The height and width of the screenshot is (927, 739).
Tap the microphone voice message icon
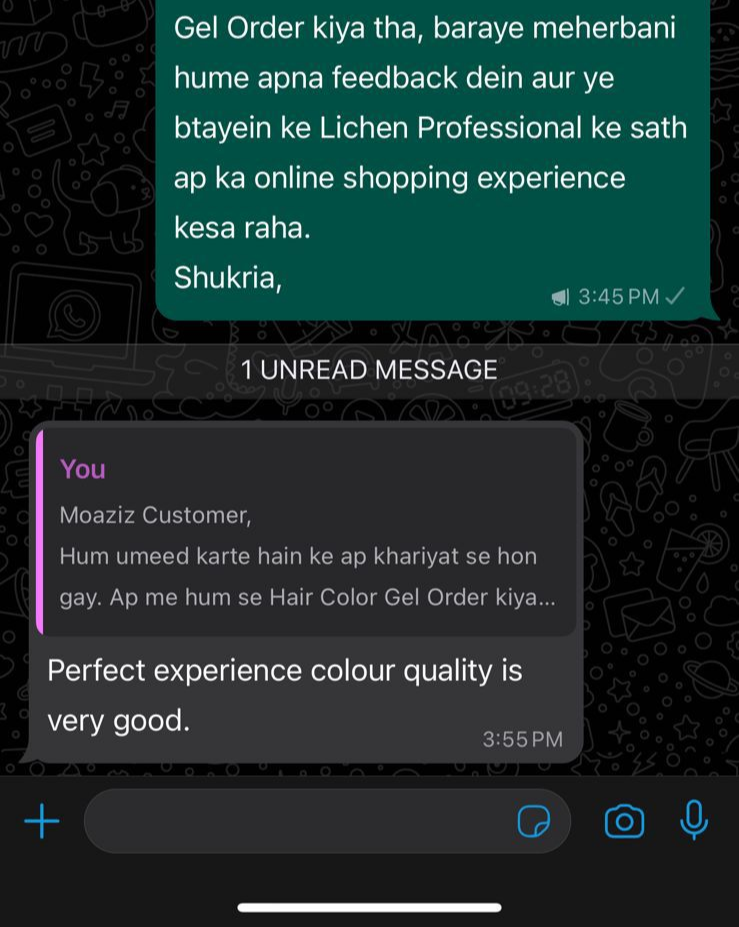(x=693, y=821)
